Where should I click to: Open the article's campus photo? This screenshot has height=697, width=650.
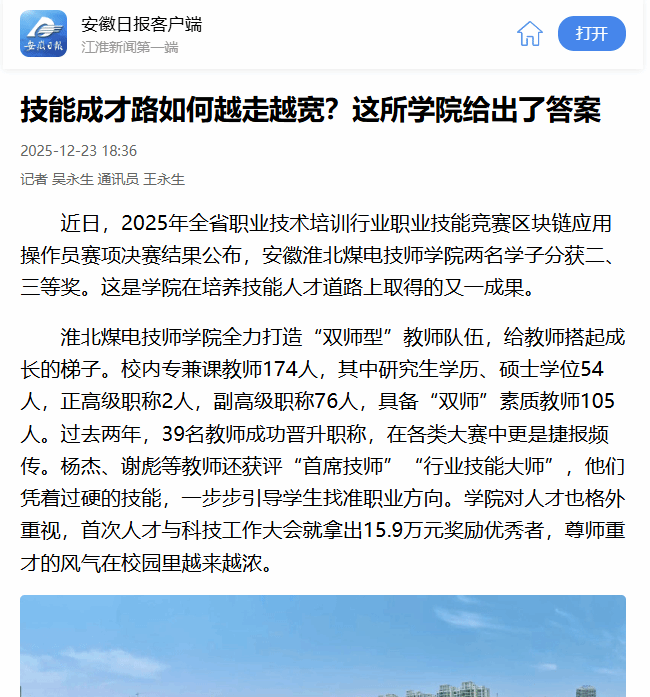click(323, 645)
